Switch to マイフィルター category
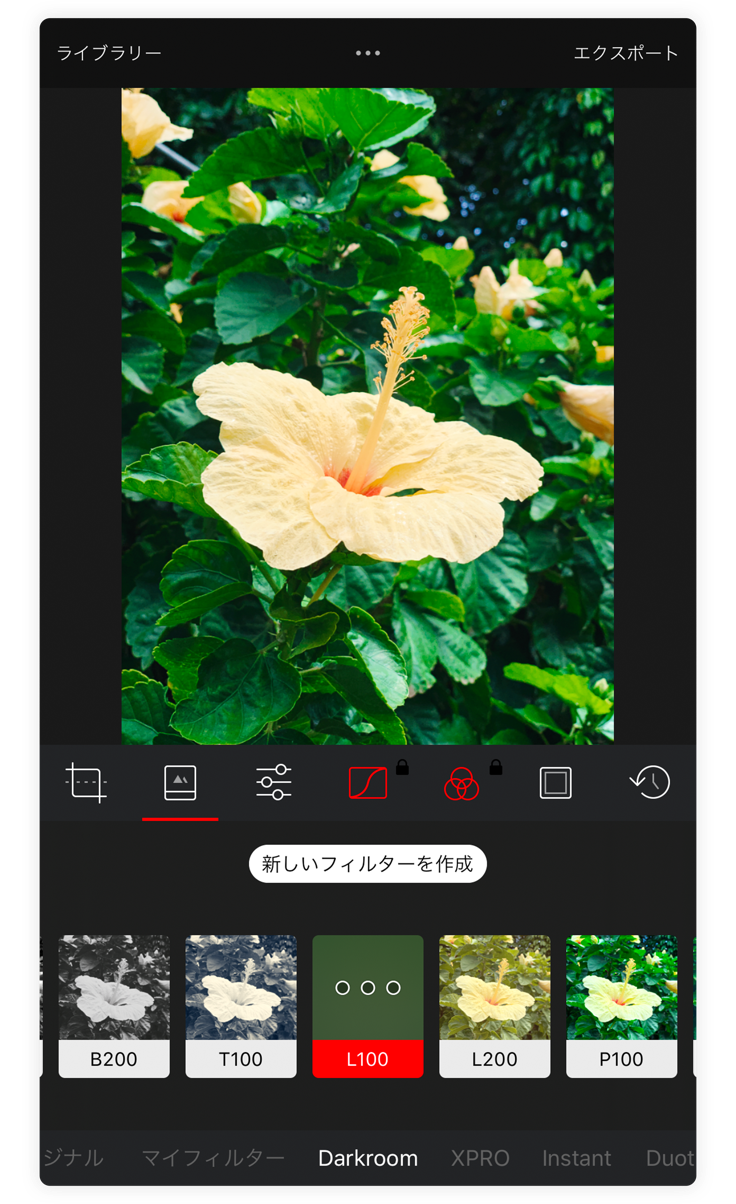 pyautogui.click(x=213, y=1158)
